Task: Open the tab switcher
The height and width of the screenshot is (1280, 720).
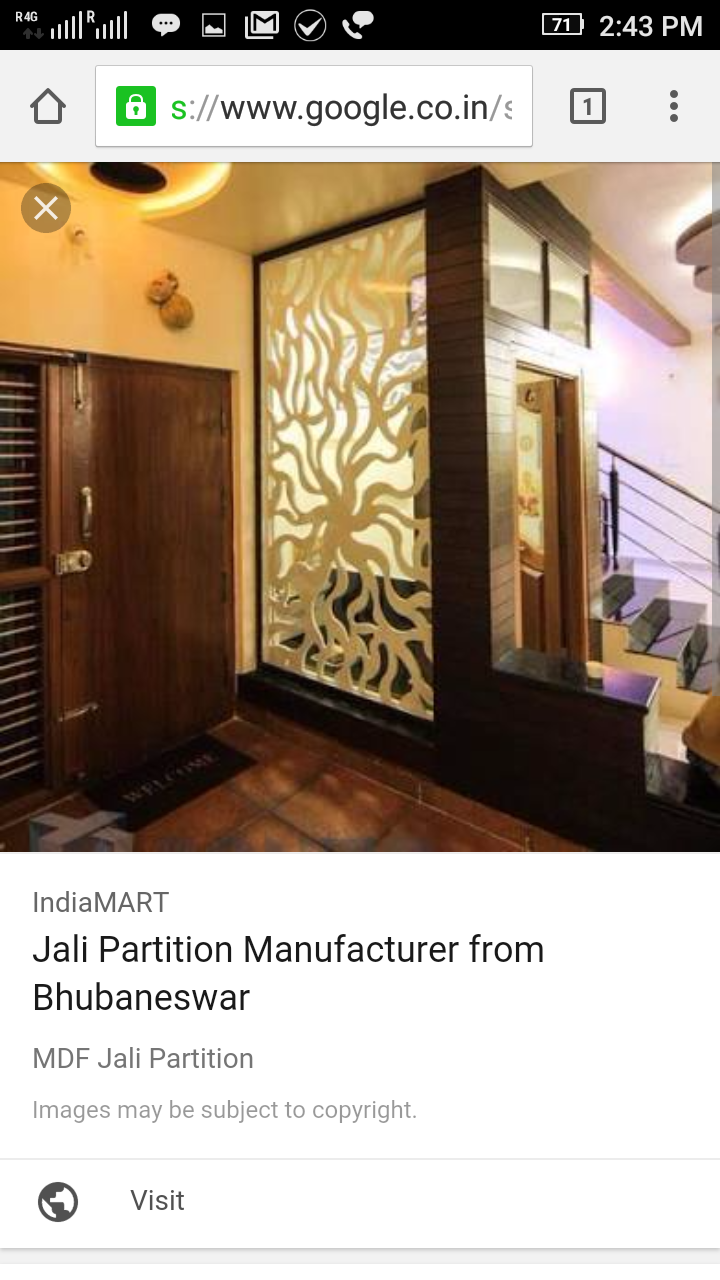Action: 588,106
